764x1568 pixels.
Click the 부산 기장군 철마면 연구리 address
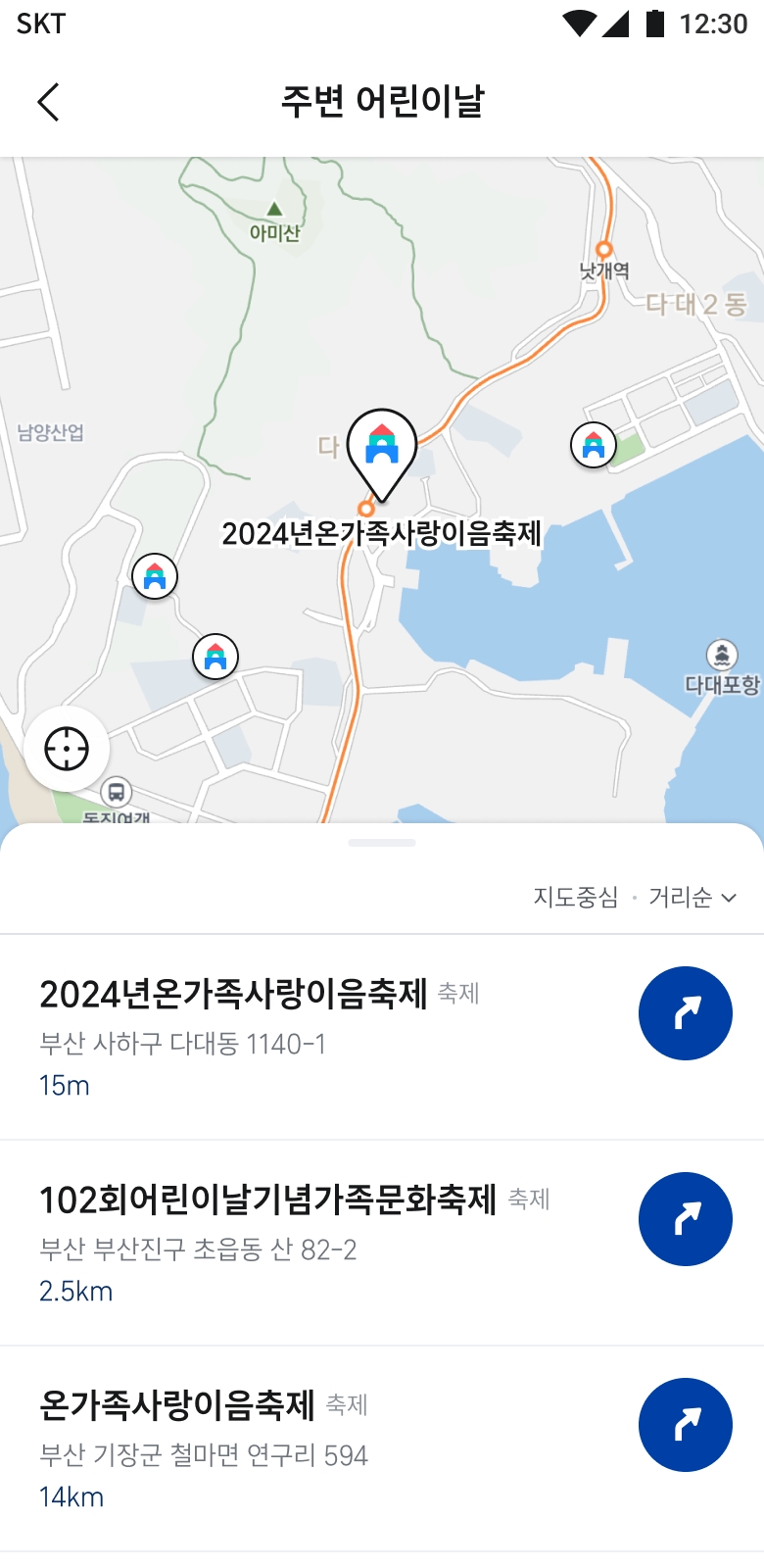pyautogui.click(x=203, y=1456)
